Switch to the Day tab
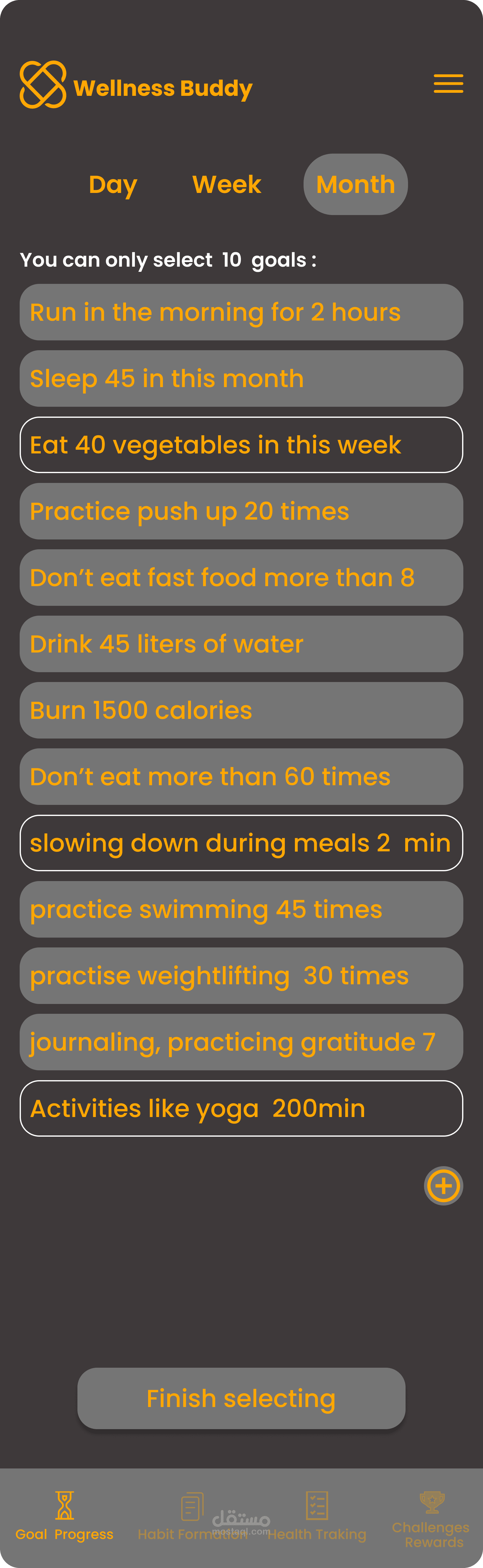483x1568 pixels. tap(113, 184)
